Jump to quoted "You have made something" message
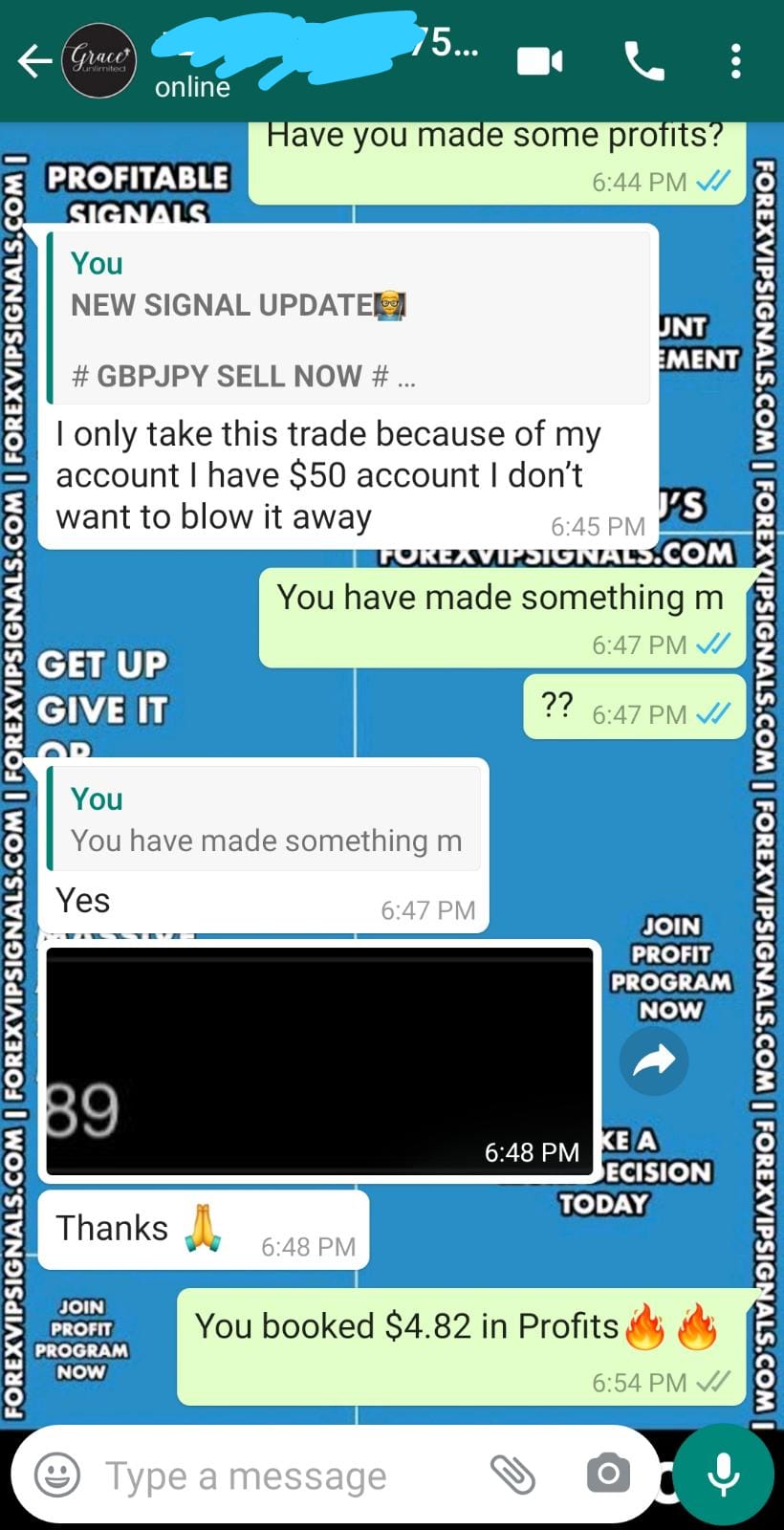Image resolution: width=784 pixels, height=1530 pixels. click(265, 820)
